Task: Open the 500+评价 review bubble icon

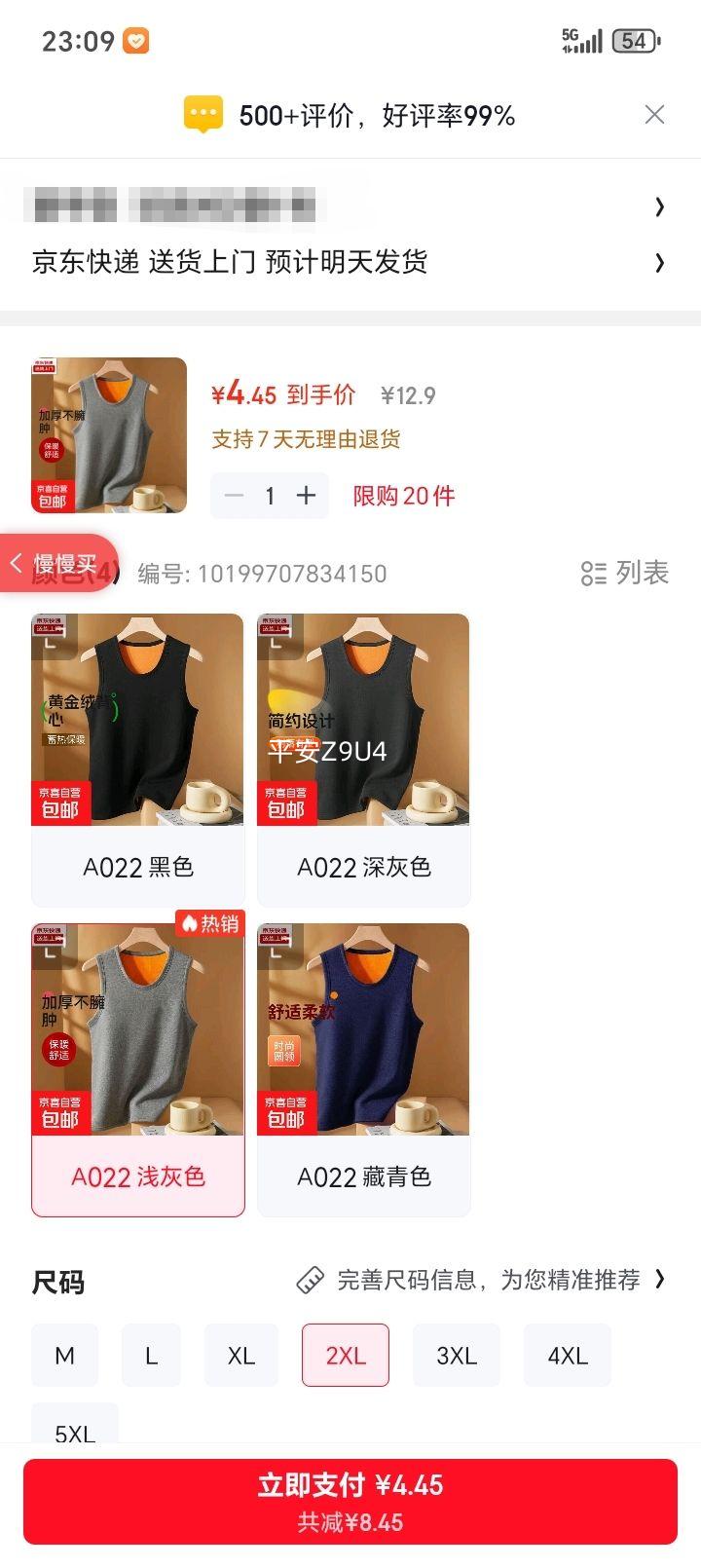Action: [202, 114]
